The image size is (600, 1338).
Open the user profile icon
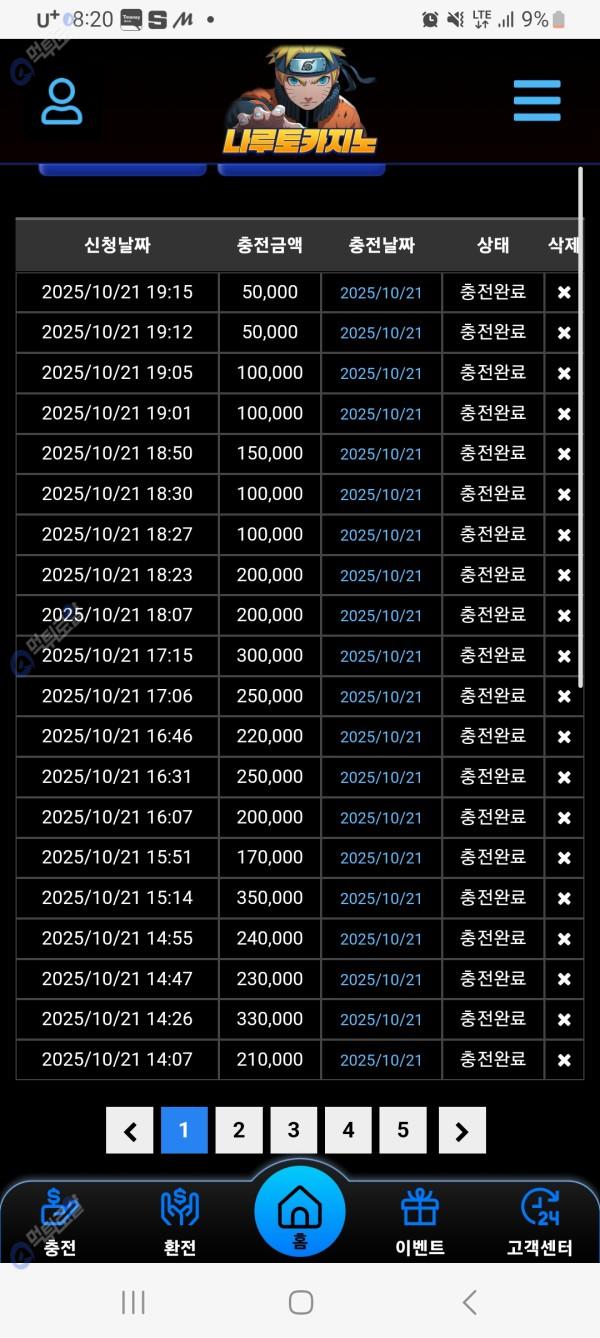pos(62,101)
